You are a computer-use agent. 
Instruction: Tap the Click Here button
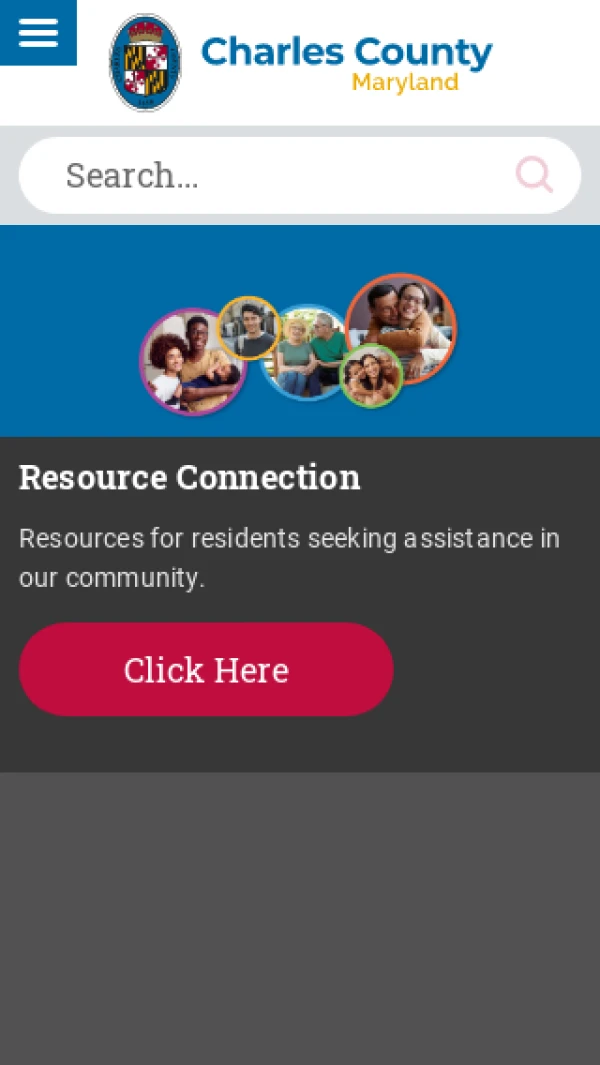[206, 669]
